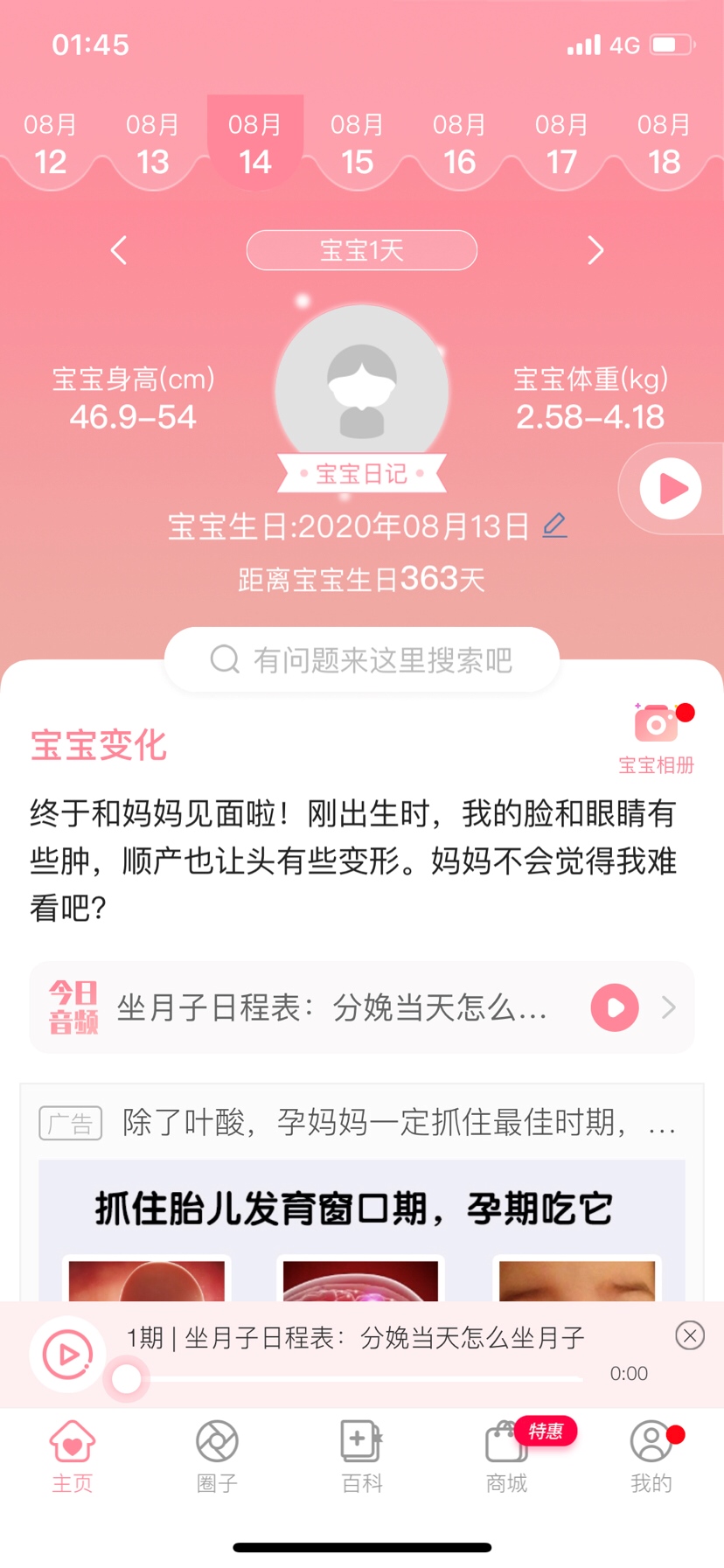Go to previous day with left arrow
The width and height of the screenshot is (724, 1568).
pyautogui.click(x=120, y=251)
